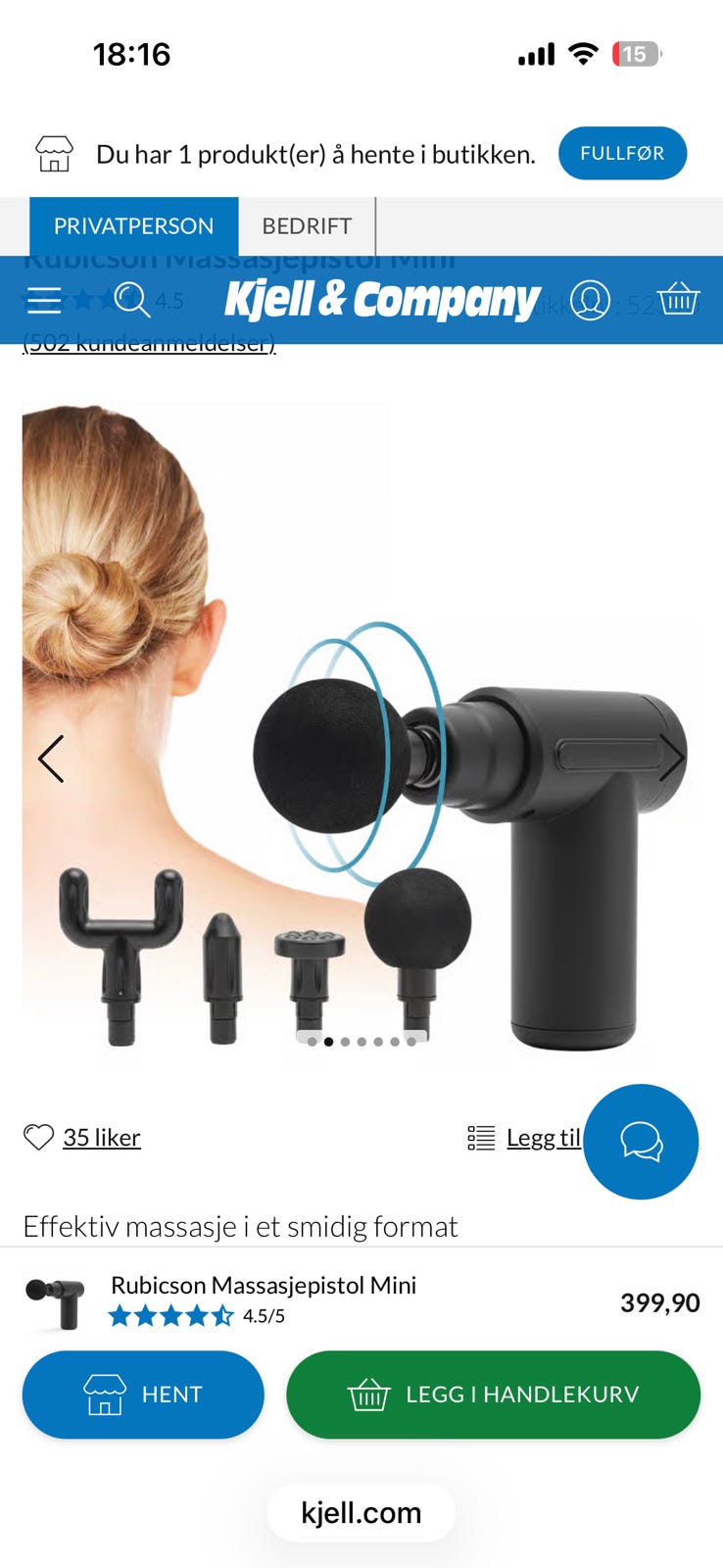Open the 35 liker link

coord(102,1137)
